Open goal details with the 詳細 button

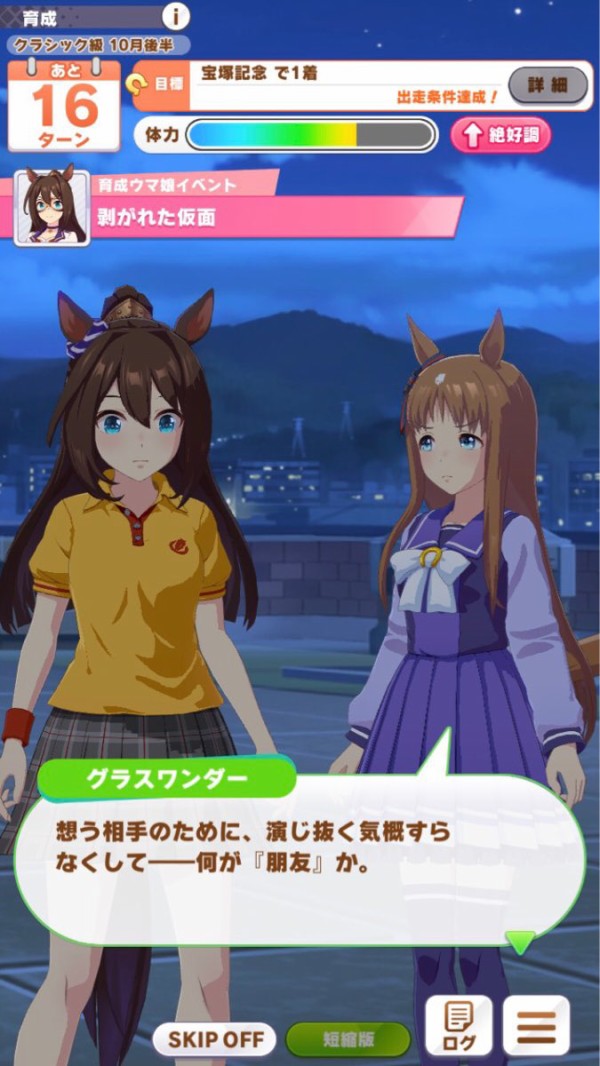[547, 85]
